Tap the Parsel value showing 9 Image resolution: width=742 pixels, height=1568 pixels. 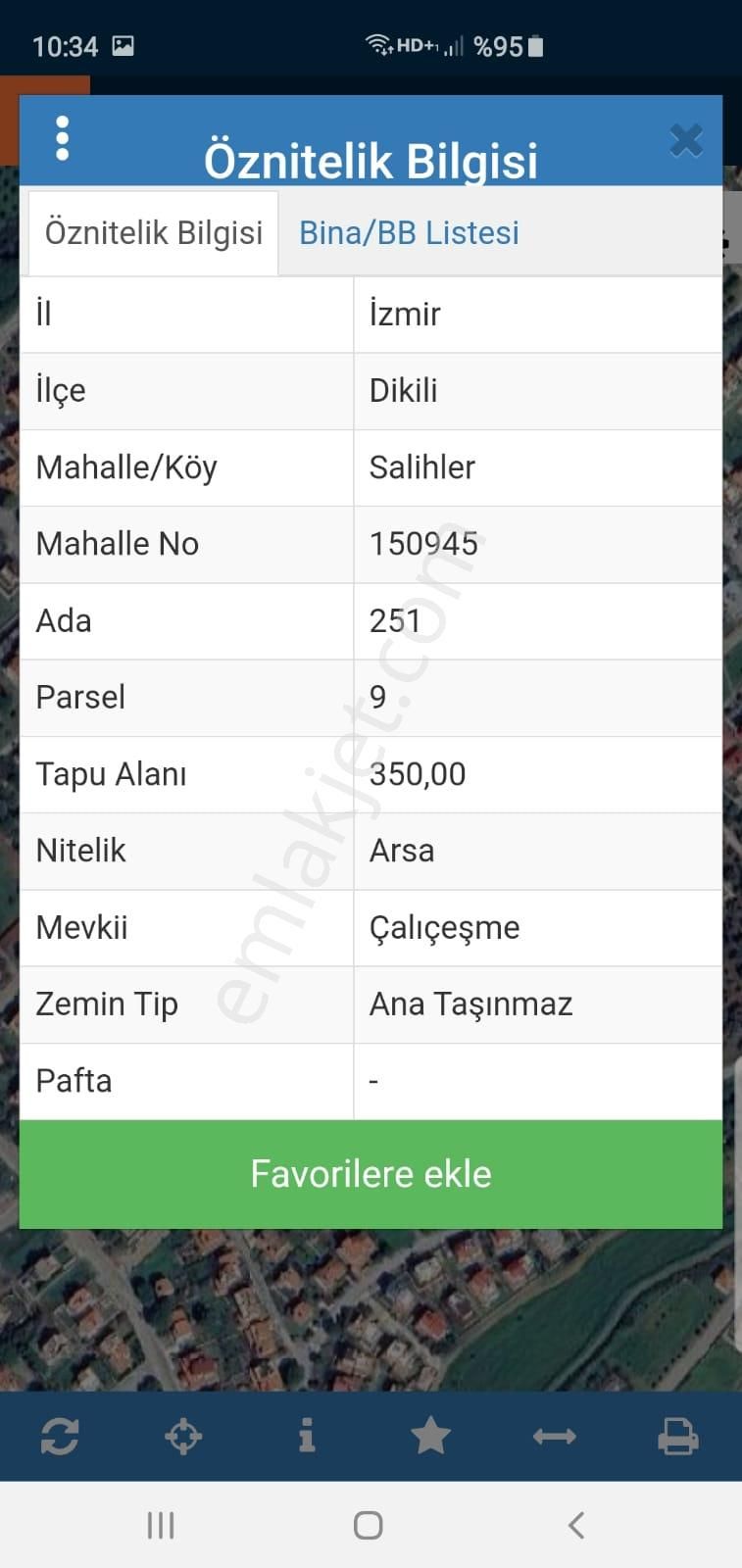(x=377, y=698)
